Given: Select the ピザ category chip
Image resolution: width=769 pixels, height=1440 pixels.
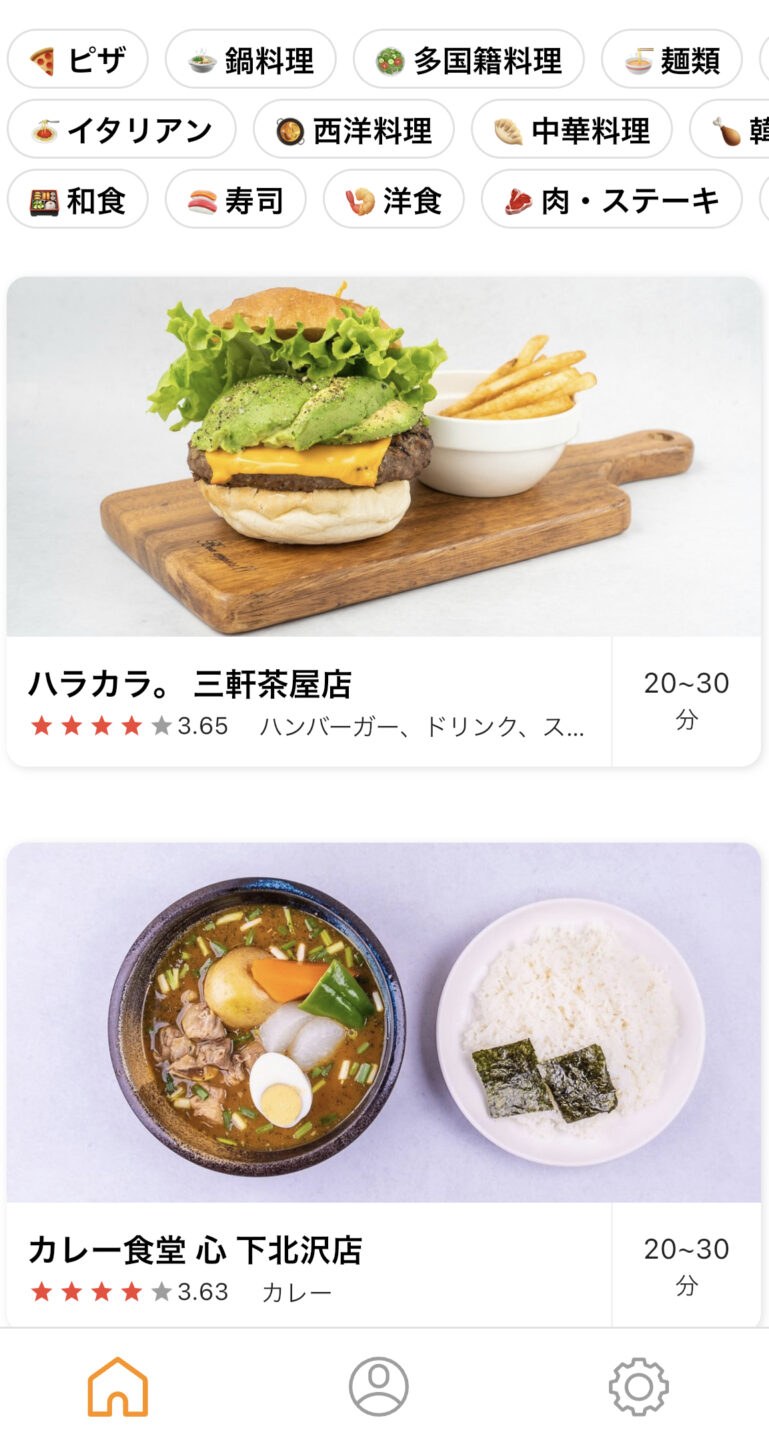Looking at the screenshot, I should [78, 60].
